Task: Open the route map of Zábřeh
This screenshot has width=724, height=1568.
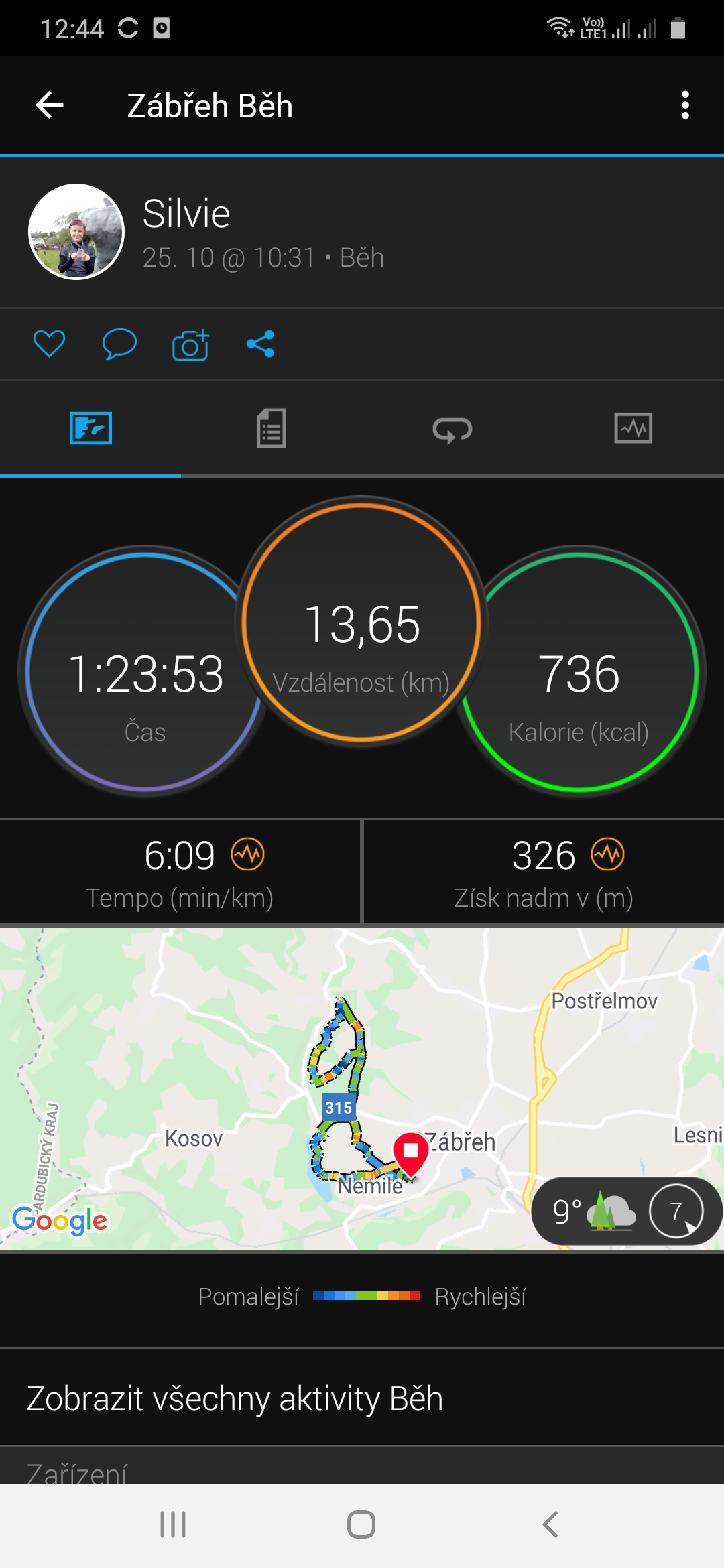Action: [x=362, y=1089]
